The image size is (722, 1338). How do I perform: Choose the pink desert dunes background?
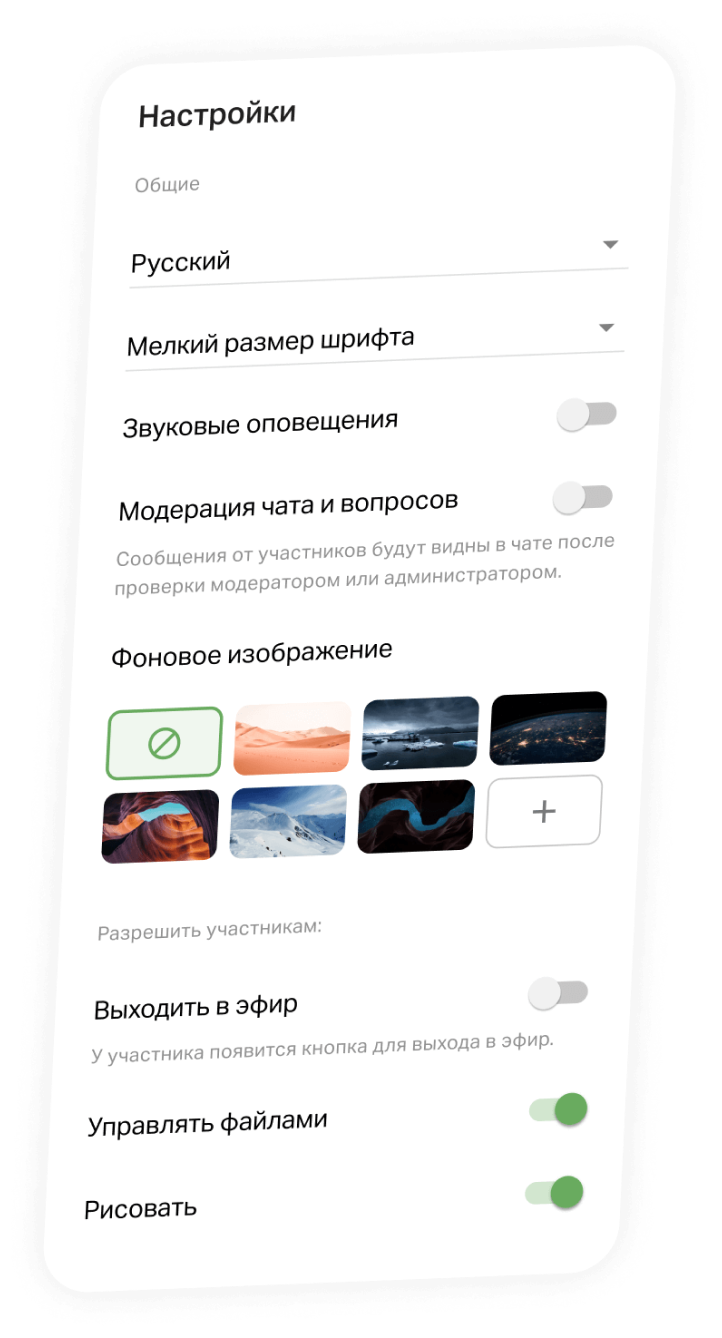click(293, 737)
